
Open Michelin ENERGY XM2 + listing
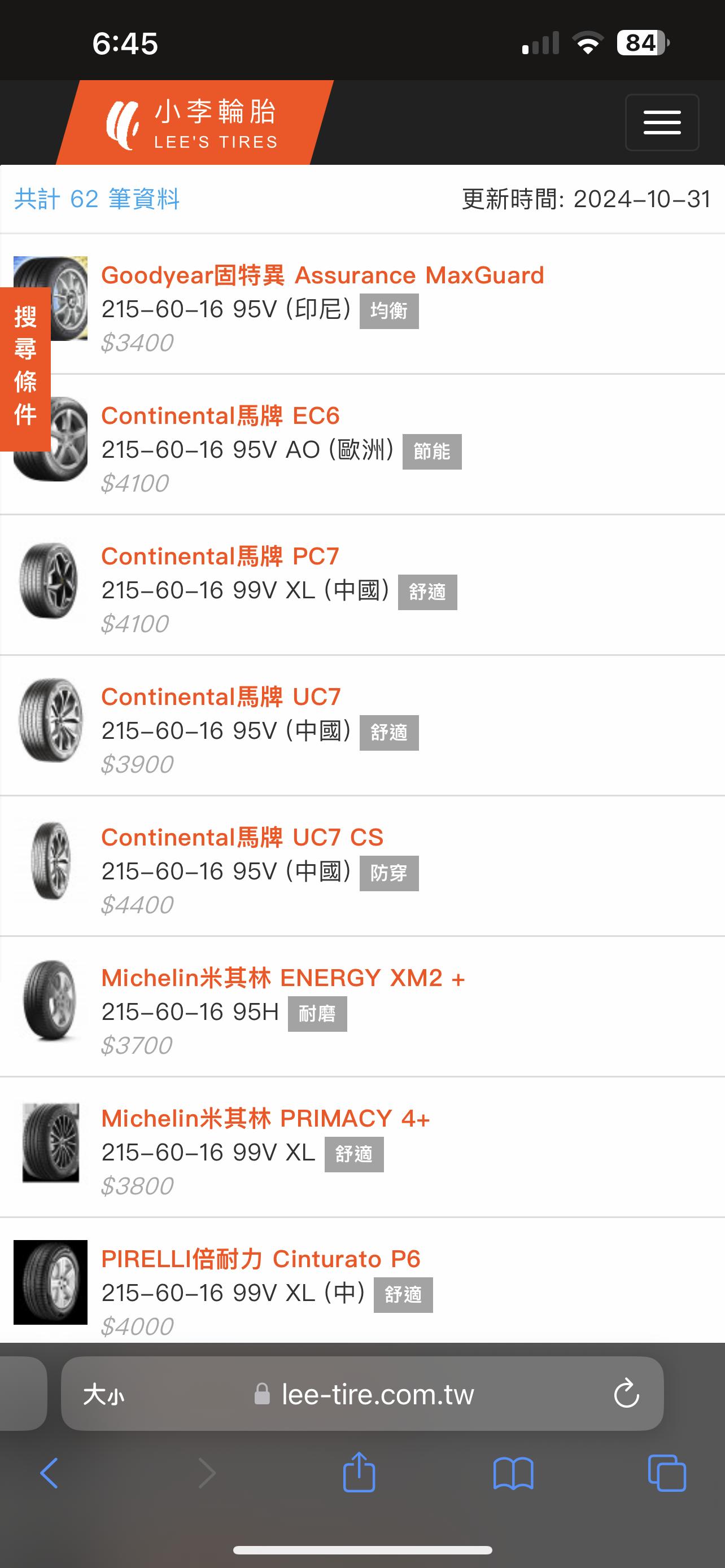[283, 979]
